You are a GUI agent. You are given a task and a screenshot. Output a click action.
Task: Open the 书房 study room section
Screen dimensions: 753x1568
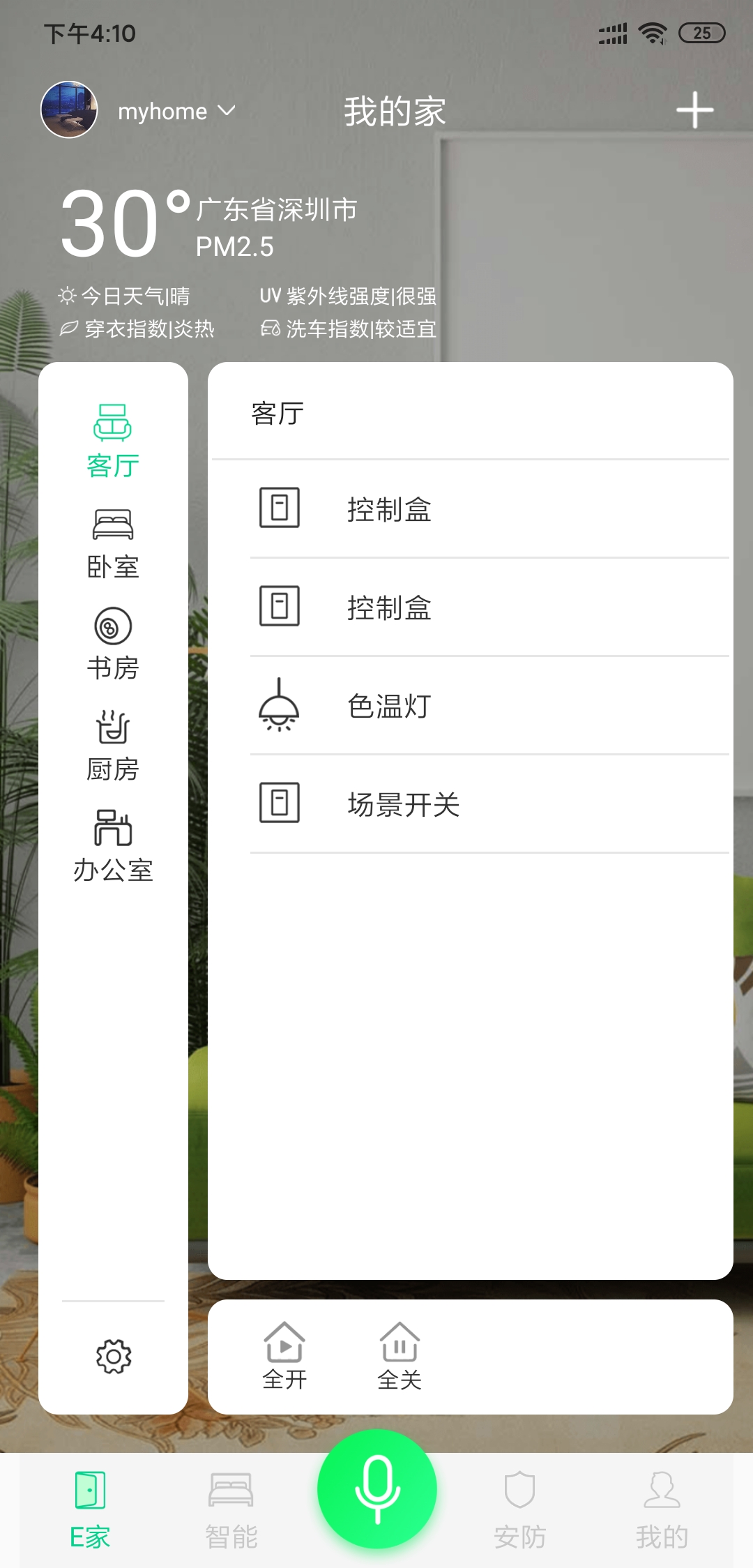(x=114, y=628)
